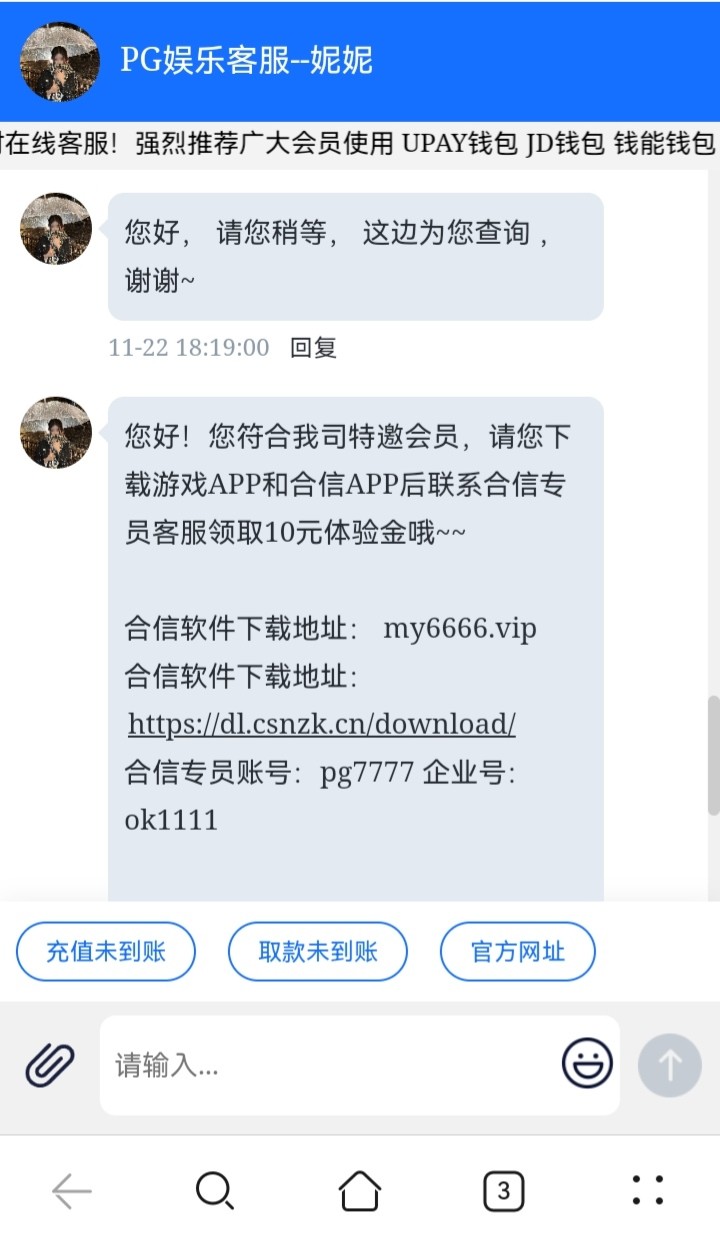Go to the browser home page
The image size is (720, 1241).
point(360,1190)
